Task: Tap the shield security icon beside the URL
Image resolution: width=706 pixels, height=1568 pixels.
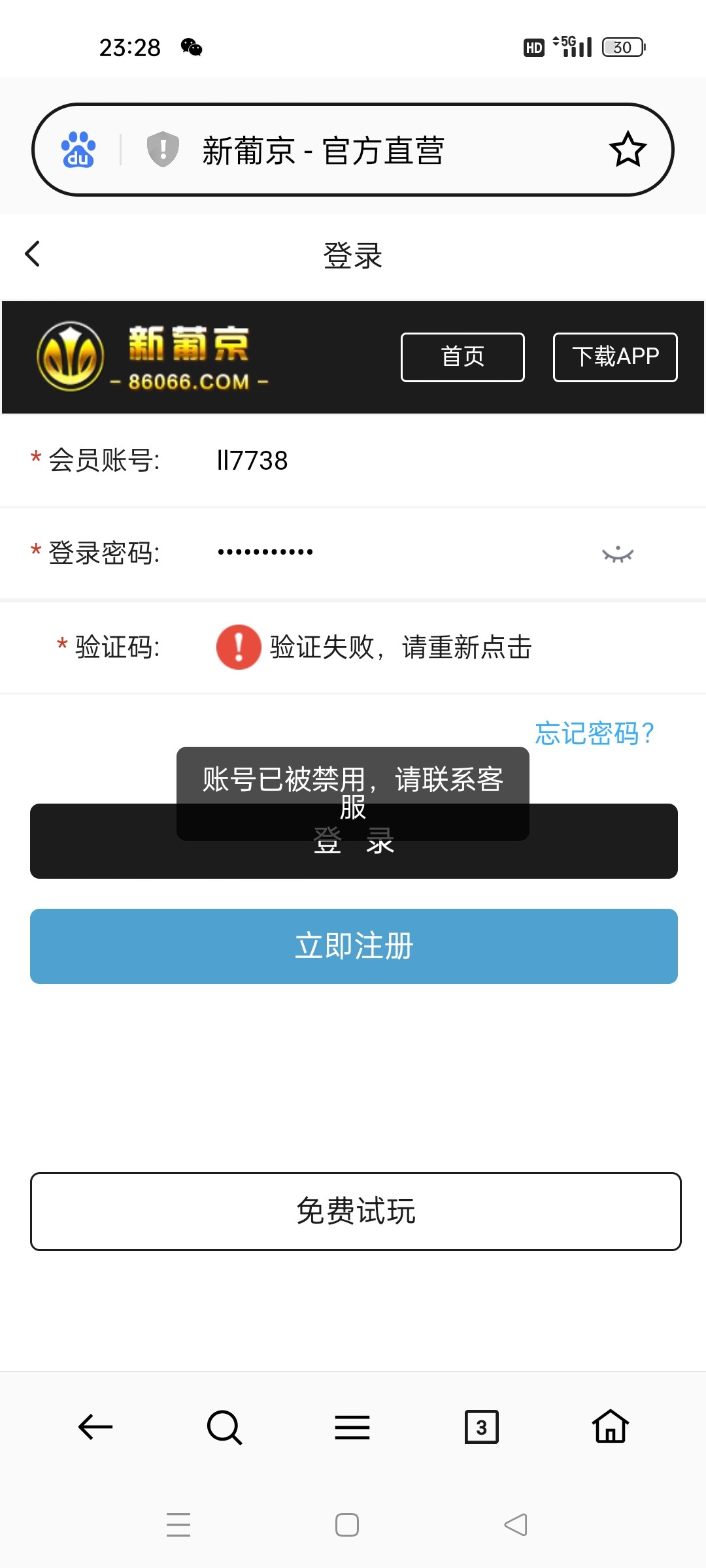Action: coord(162,149)
